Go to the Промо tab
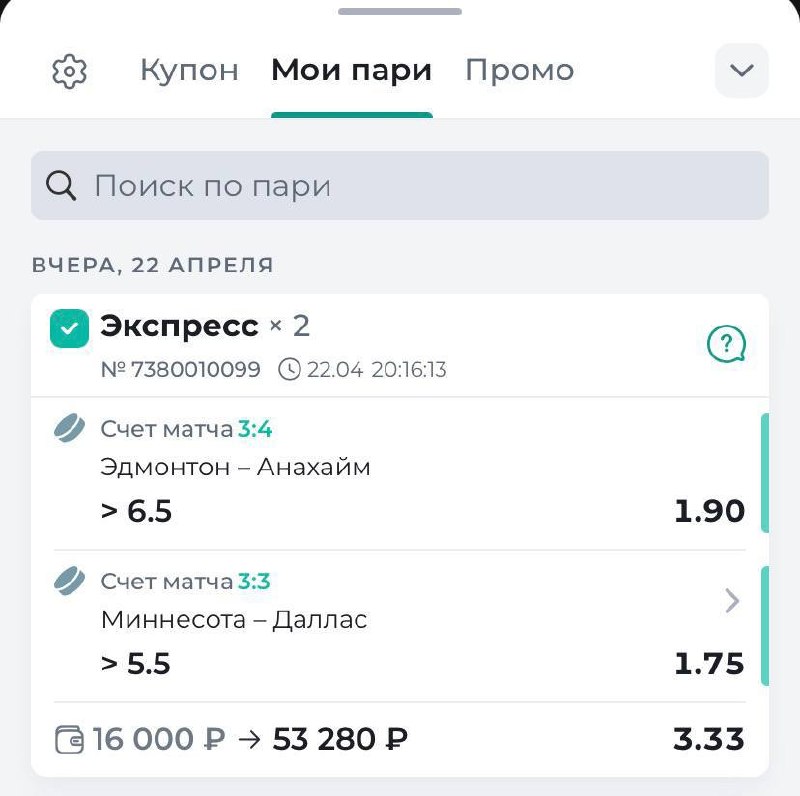 pos(519,71)
